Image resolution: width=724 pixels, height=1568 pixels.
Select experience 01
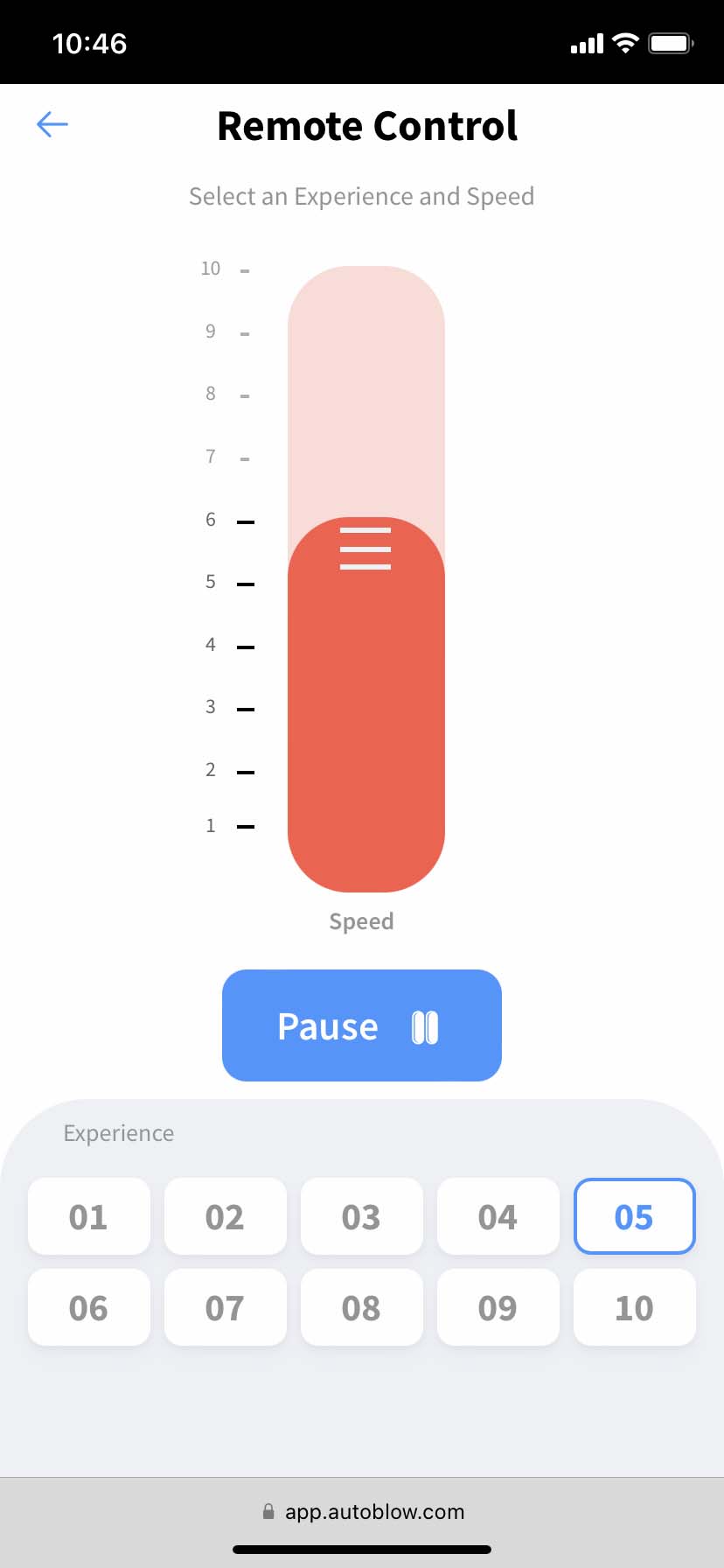click(88, 1216)
